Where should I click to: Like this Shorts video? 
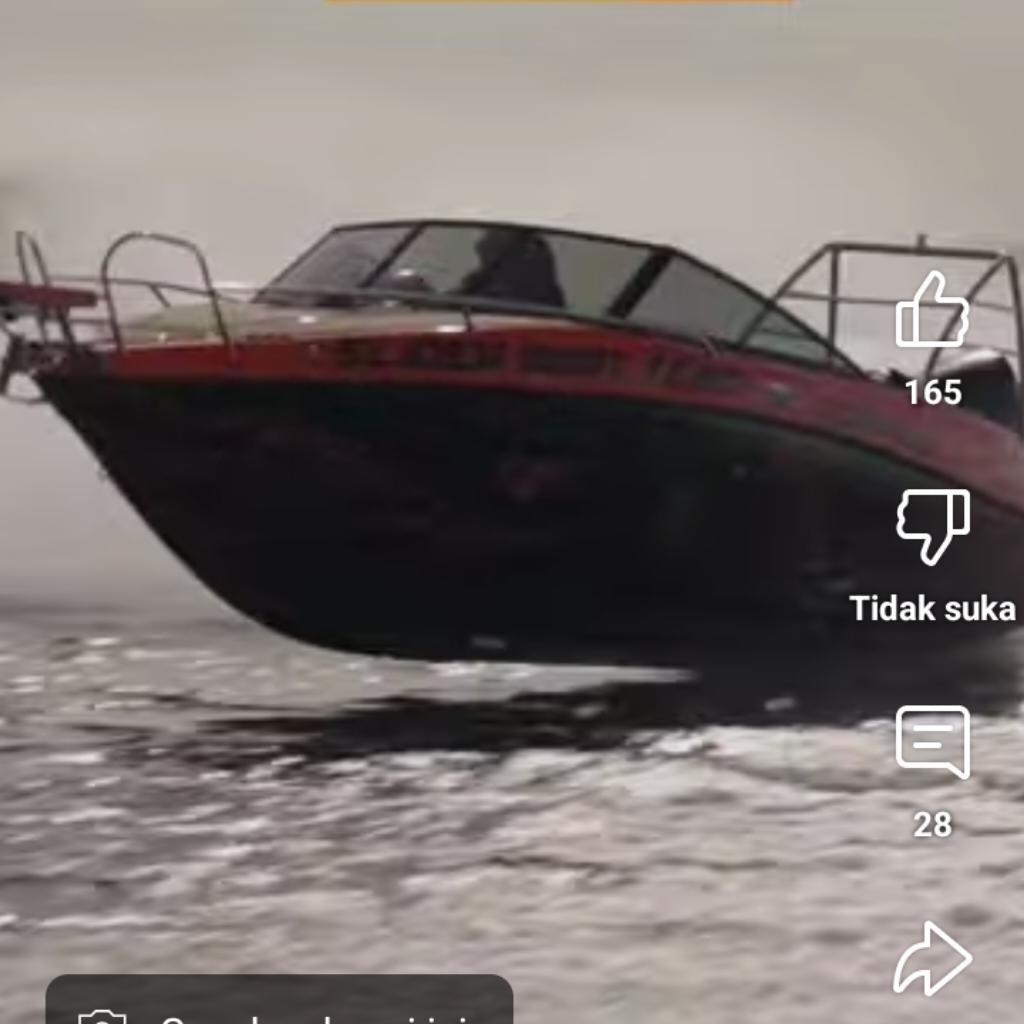coord(932,311)
